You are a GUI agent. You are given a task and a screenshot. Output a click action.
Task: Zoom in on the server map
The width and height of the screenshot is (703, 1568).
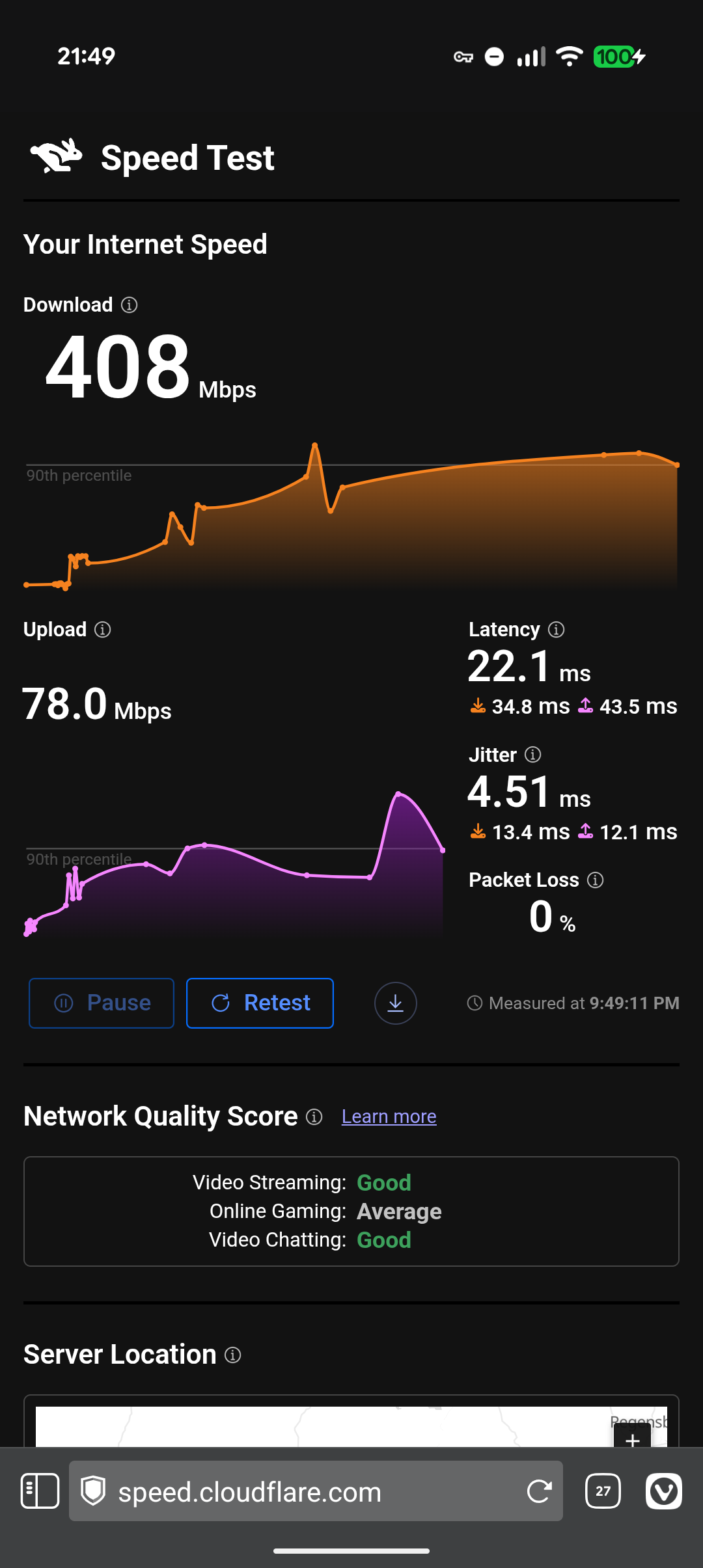[632, 1437]
